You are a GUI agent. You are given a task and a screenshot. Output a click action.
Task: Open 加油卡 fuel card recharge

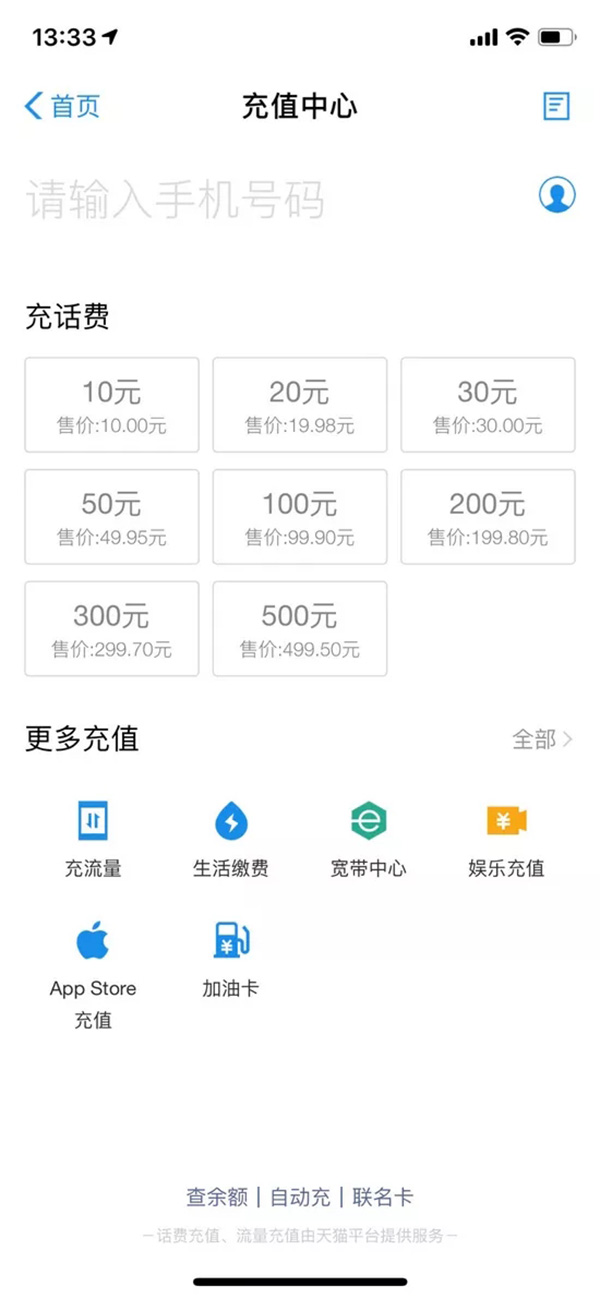231,958
